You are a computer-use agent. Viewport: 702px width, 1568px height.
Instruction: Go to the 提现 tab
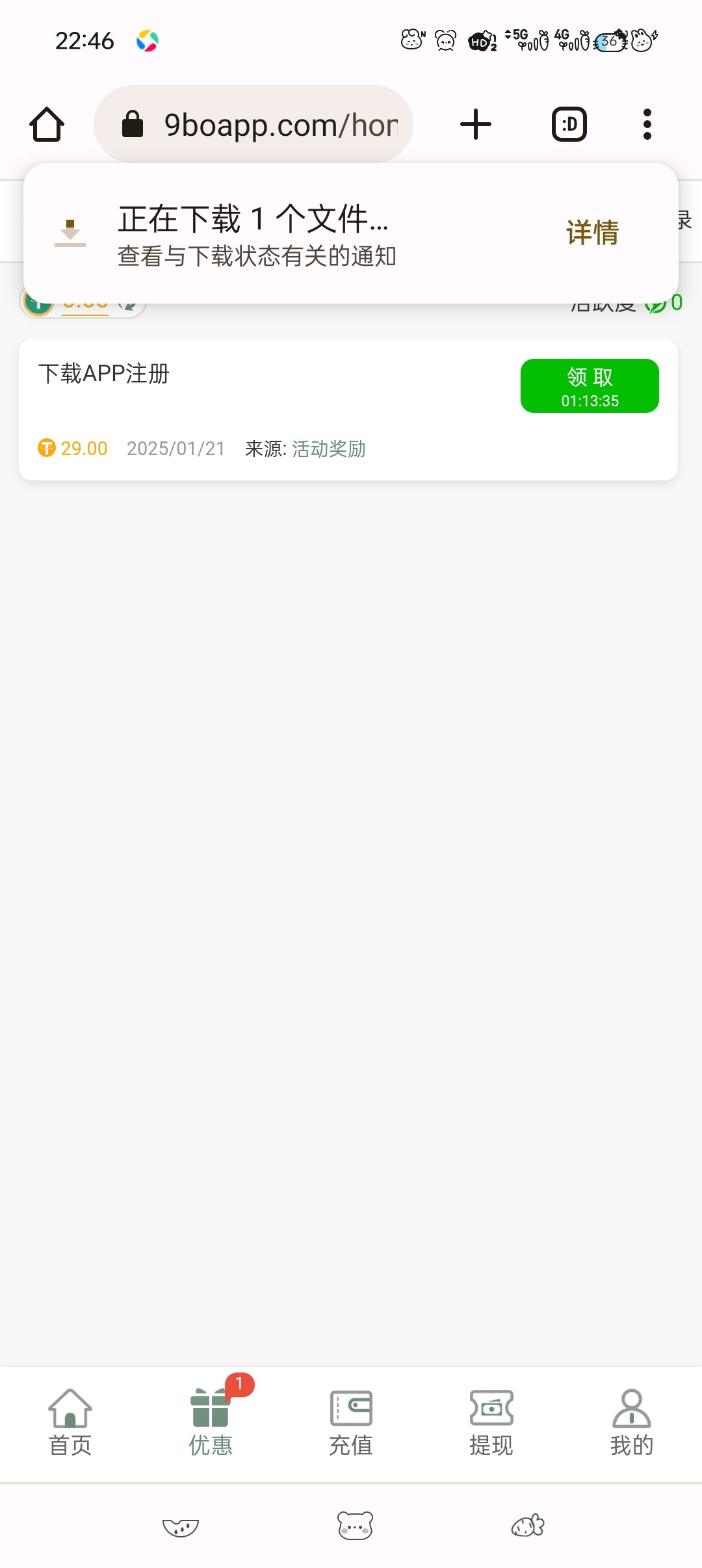491,1422
